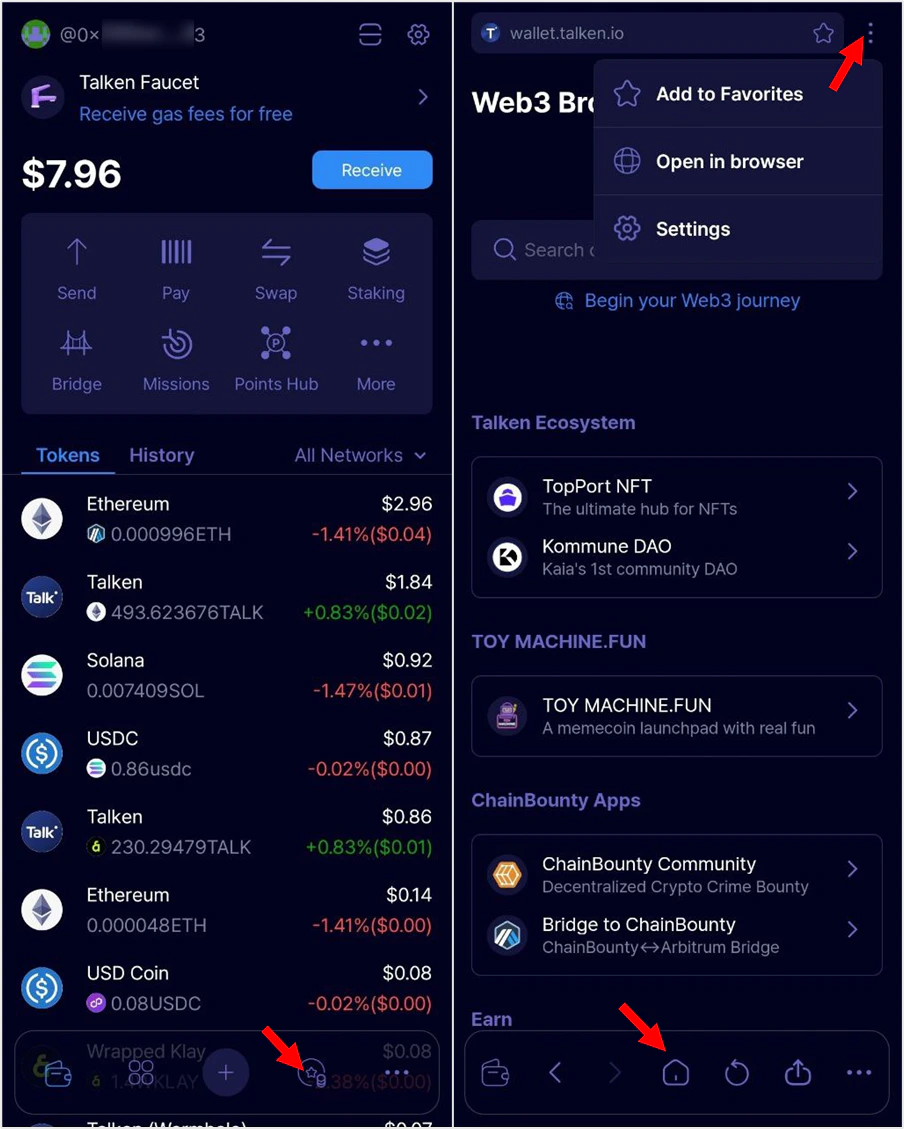Select Open in browser
Image resolution: width=904 pixels, height=1129 pixels.
pyautogui.click(x=729, y=162)
